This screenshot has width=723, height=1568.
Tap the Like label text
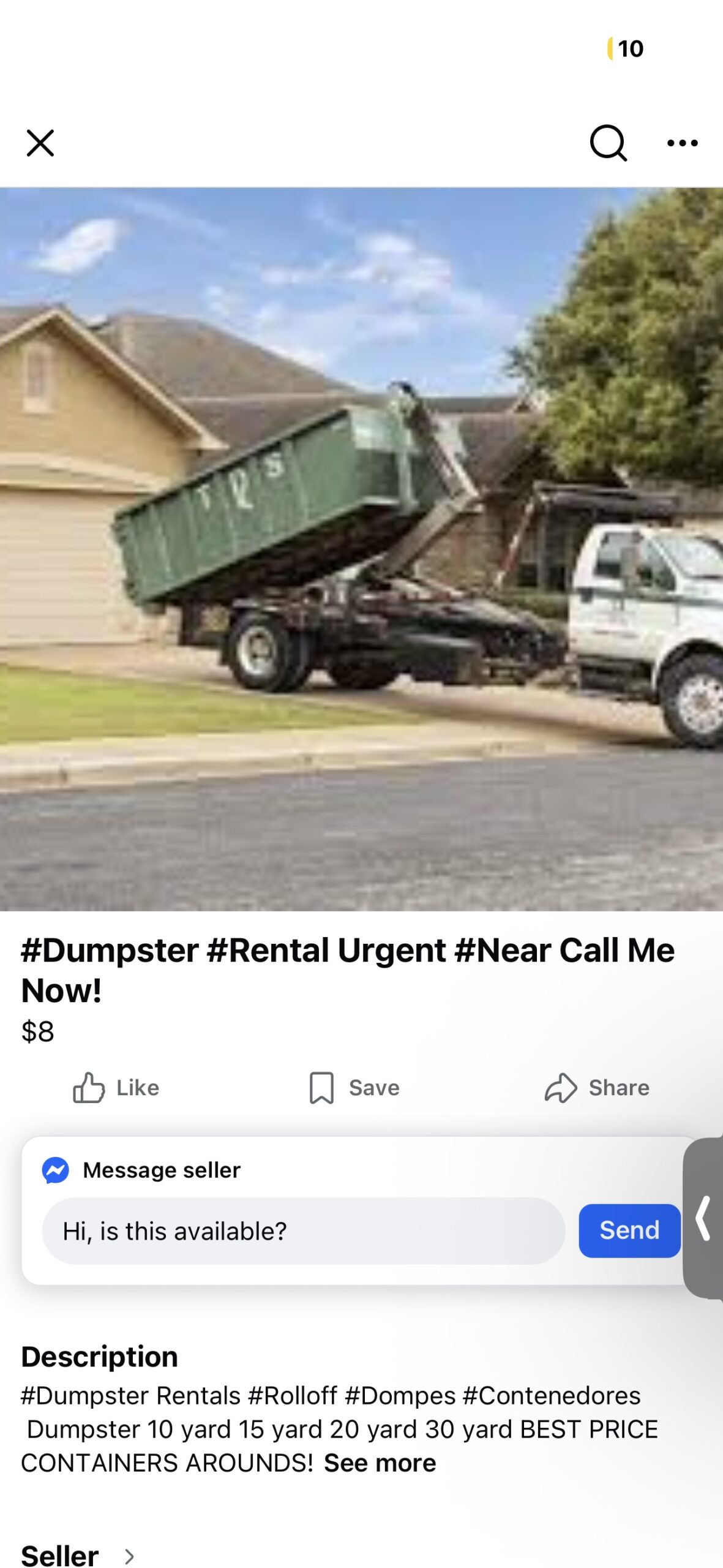click(x=136, y=1088)
